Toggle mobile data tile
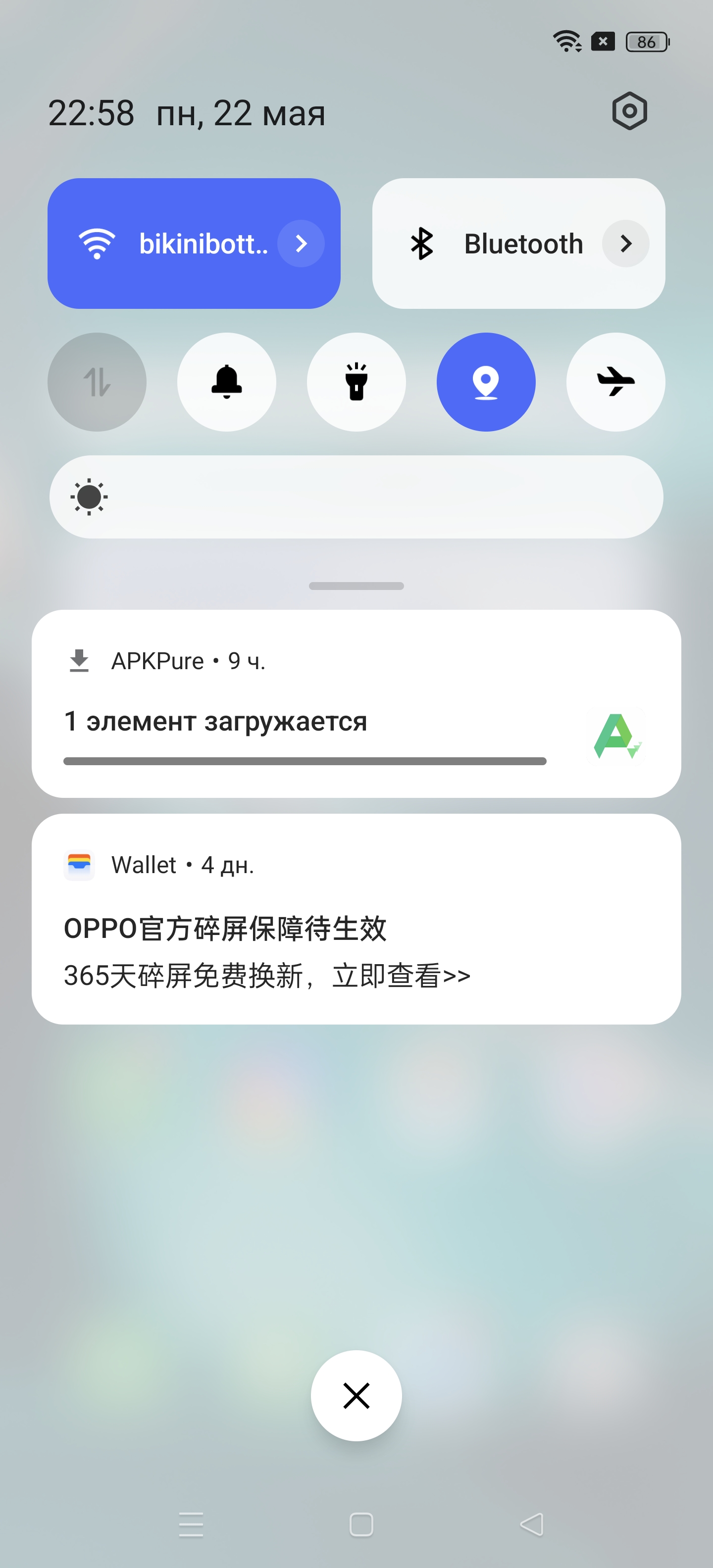This screenshot has width=713, height=1568. click(x=97, y=382)
